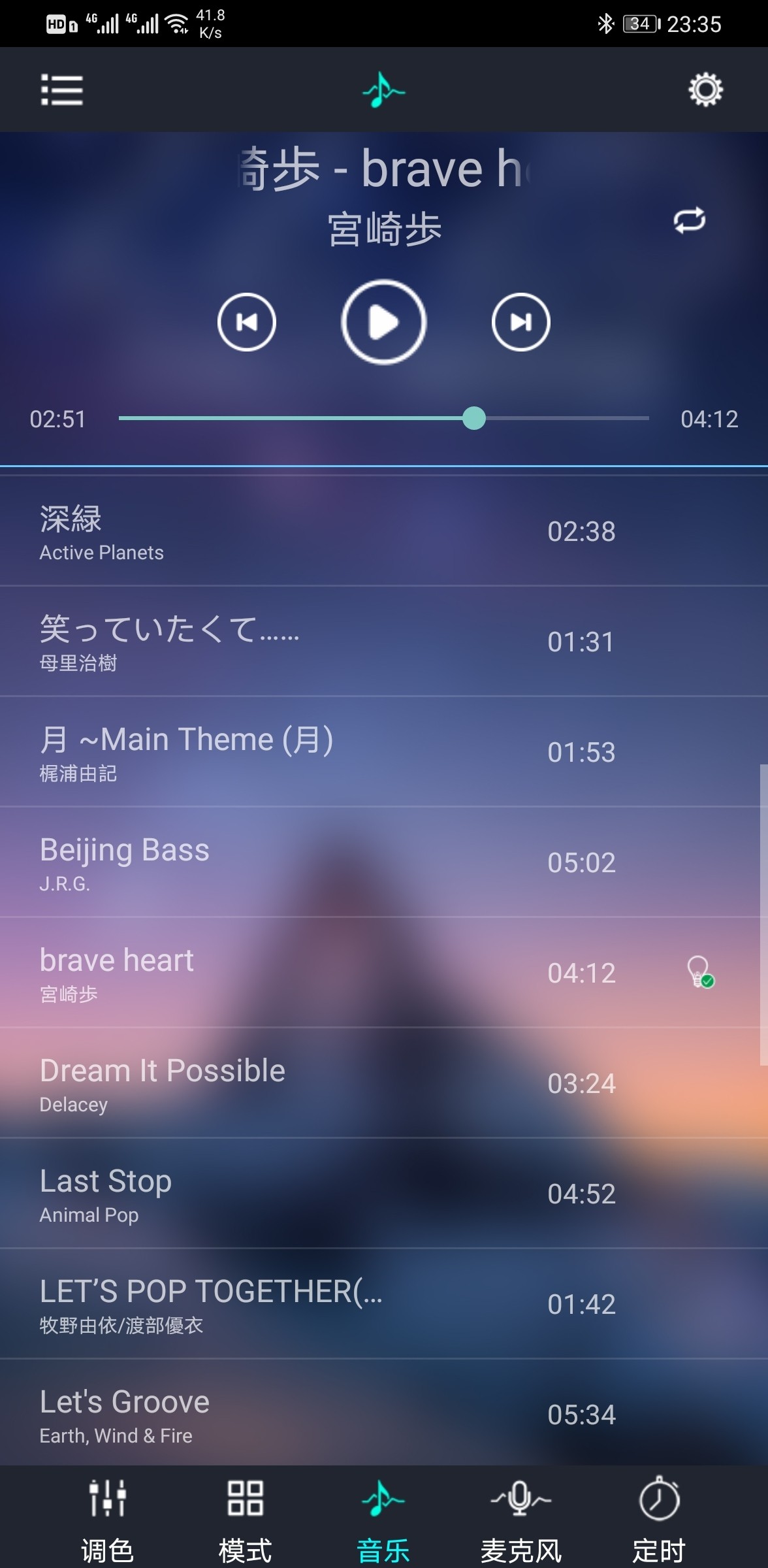Play the current song

pyautogui.click(x=384, y=322)
